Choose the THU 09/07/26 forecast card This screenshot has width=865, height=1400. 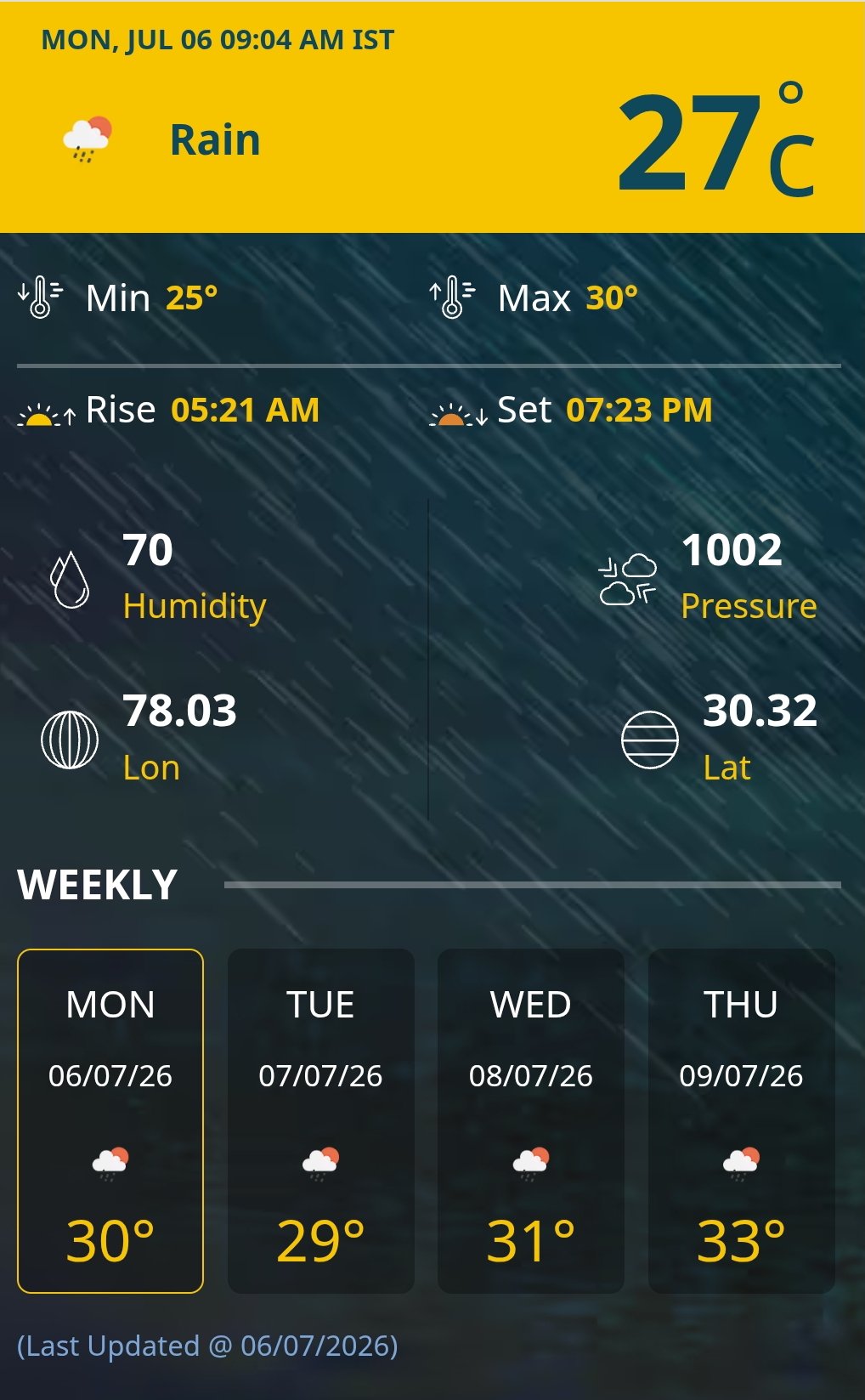tap(741, 1121)
